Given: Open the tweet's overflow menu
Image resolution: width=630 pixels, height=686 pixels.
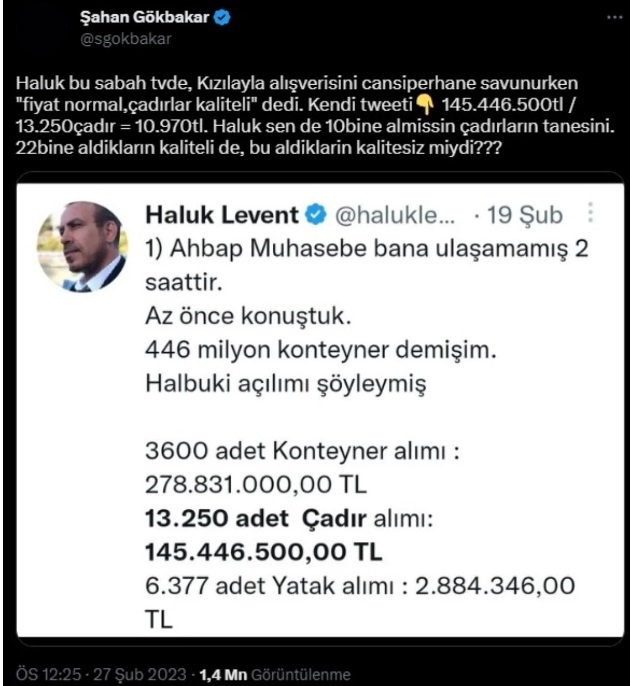Looking at the screenshot, I should pos(611,19).
